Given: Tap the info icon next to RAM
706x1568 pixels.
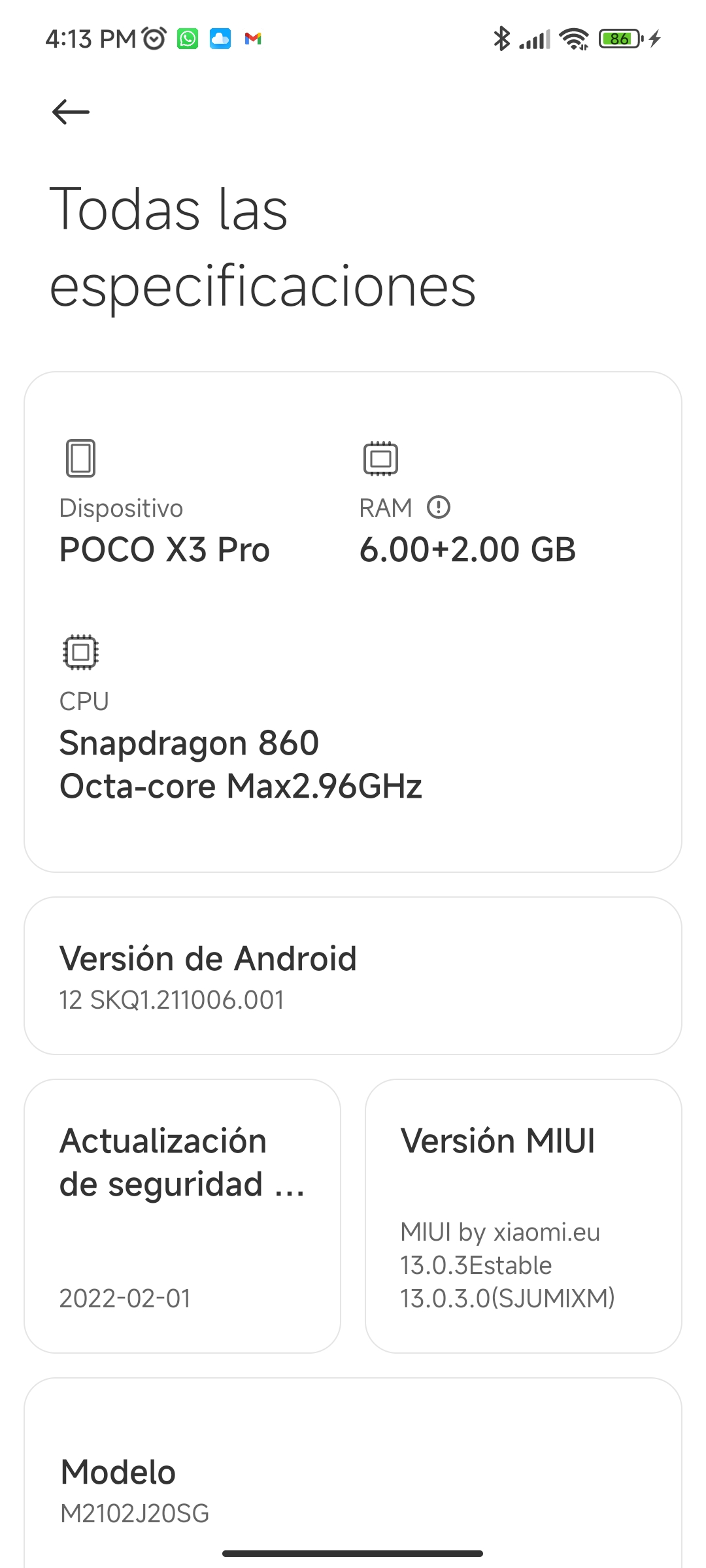Looking at the screenshot, I should [439, 507].
